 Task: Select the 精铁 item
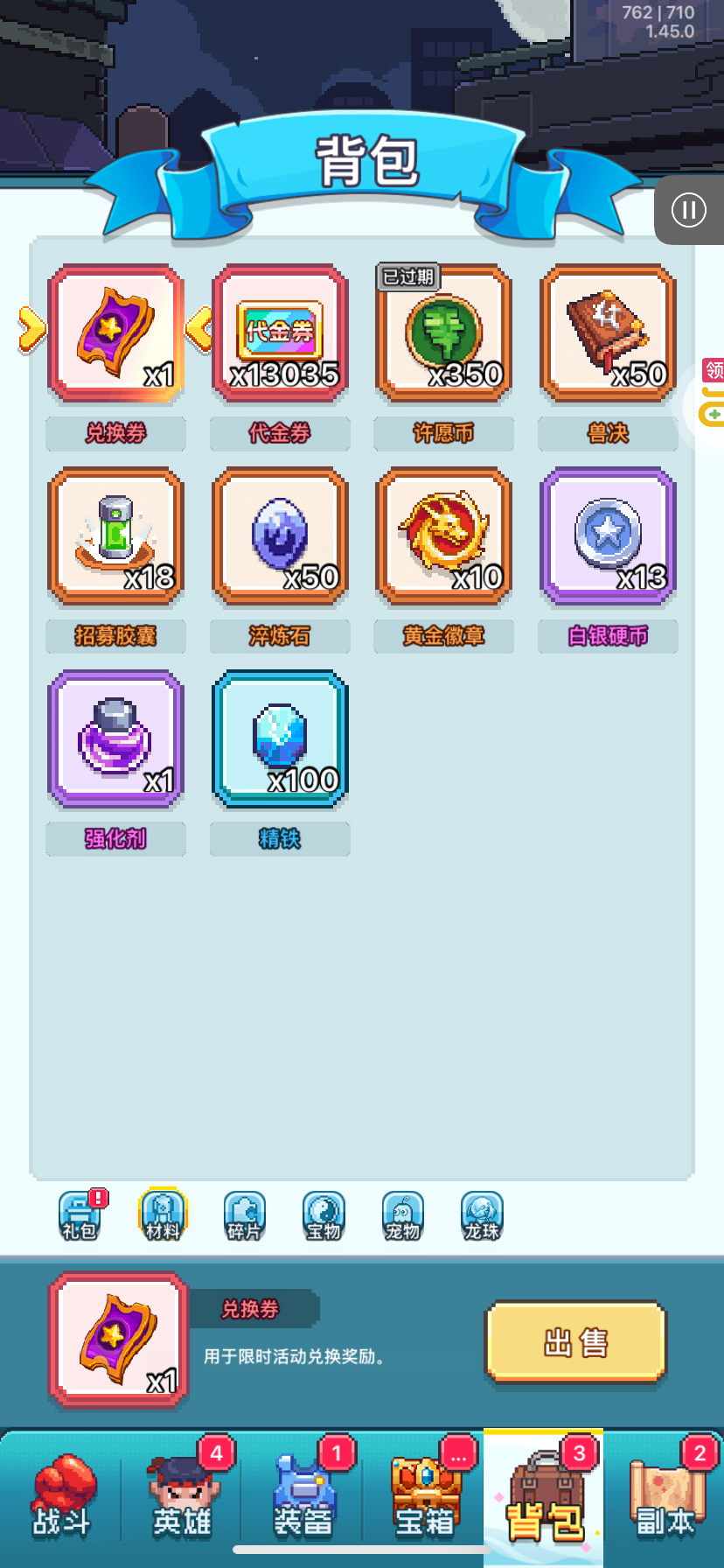point(280,739)
